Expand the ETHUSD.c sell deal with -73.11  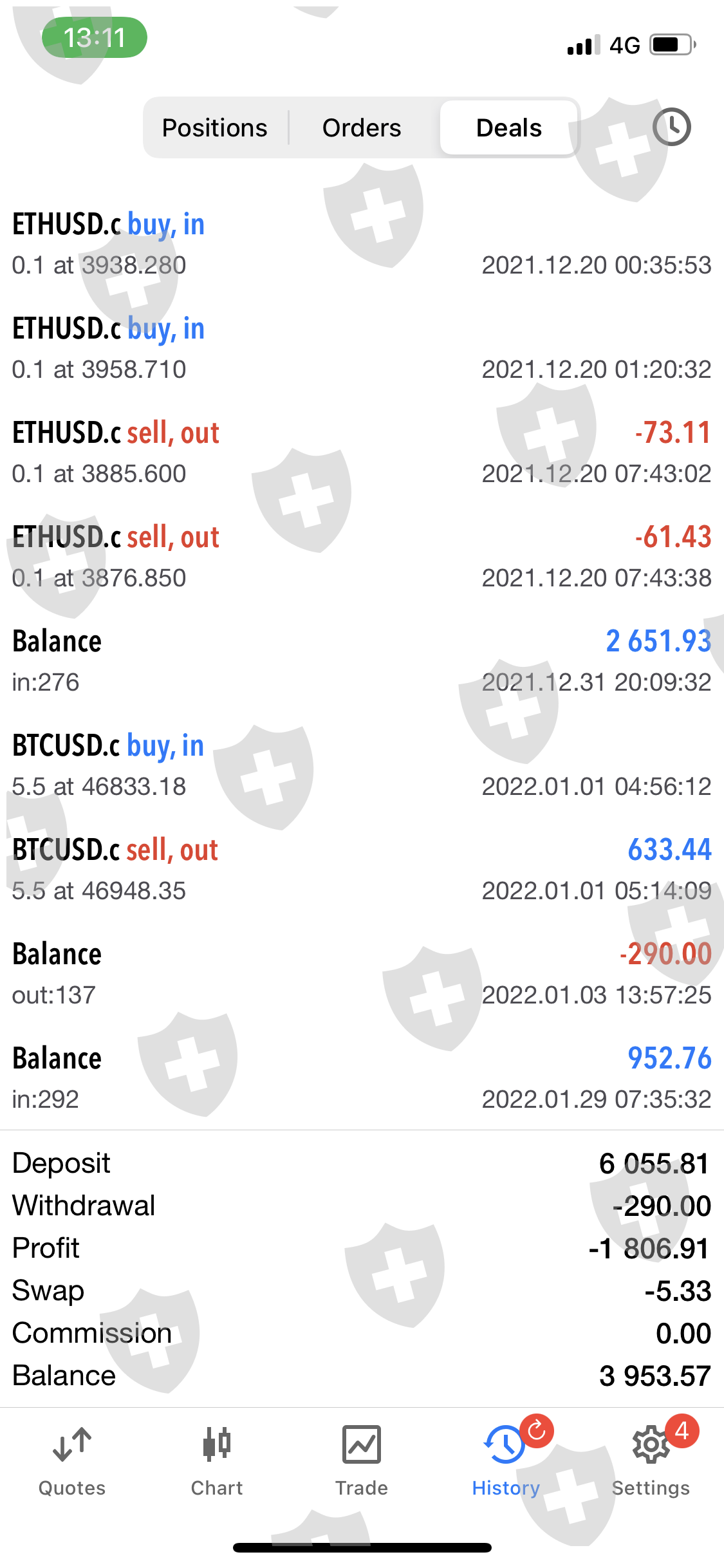point(362,453)
